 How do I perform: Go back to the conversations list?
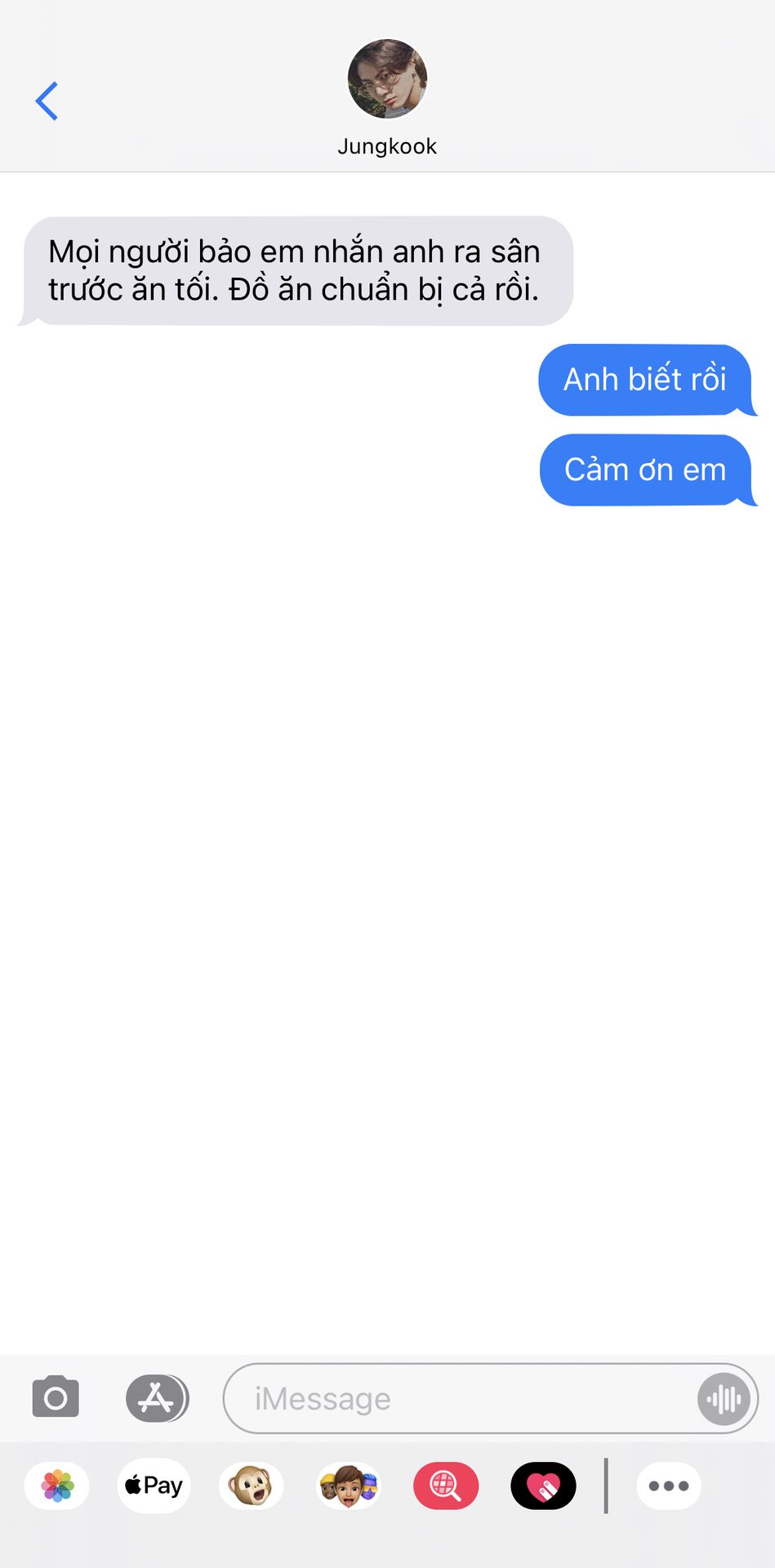pos(47,101)
